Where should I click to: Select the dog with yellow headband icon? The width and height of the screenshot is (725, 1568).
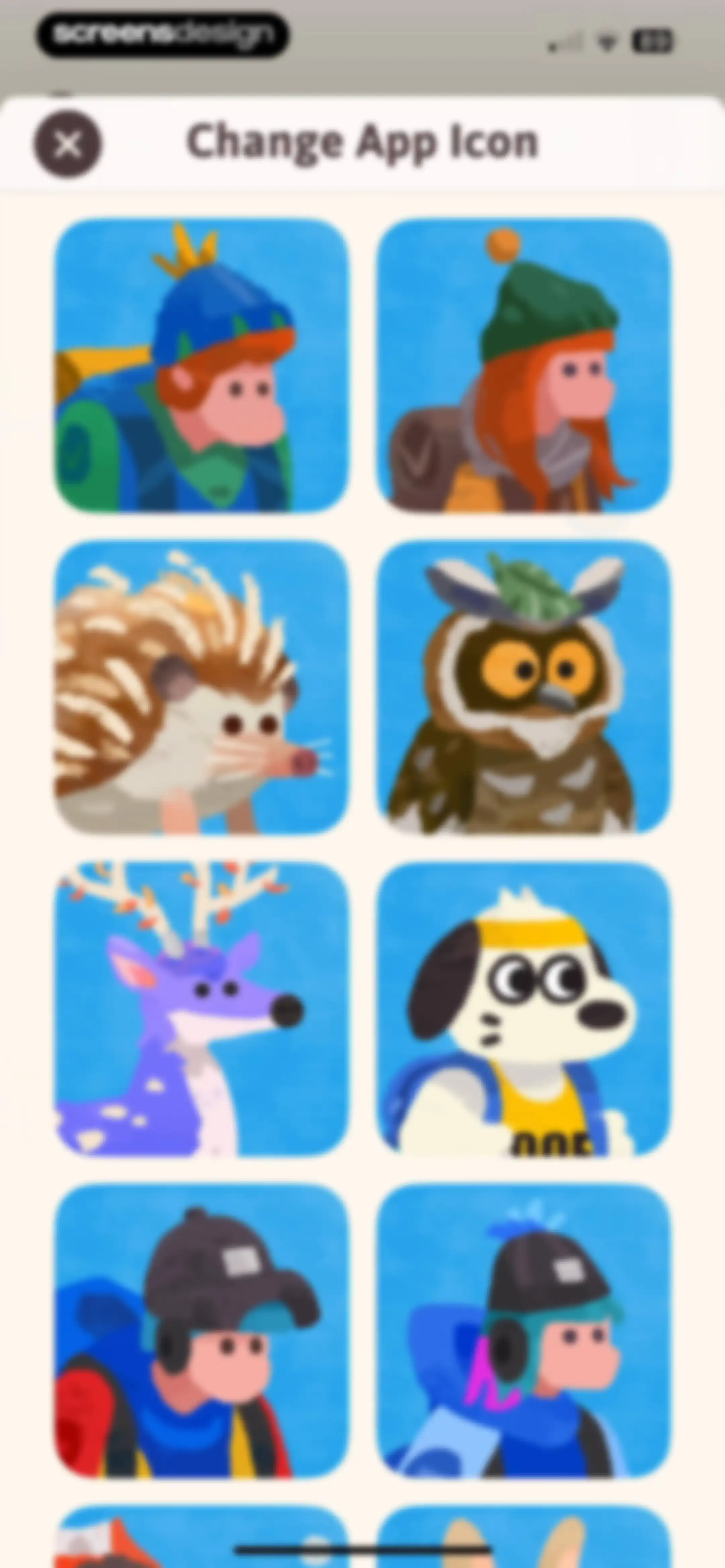click(524, 1009)
